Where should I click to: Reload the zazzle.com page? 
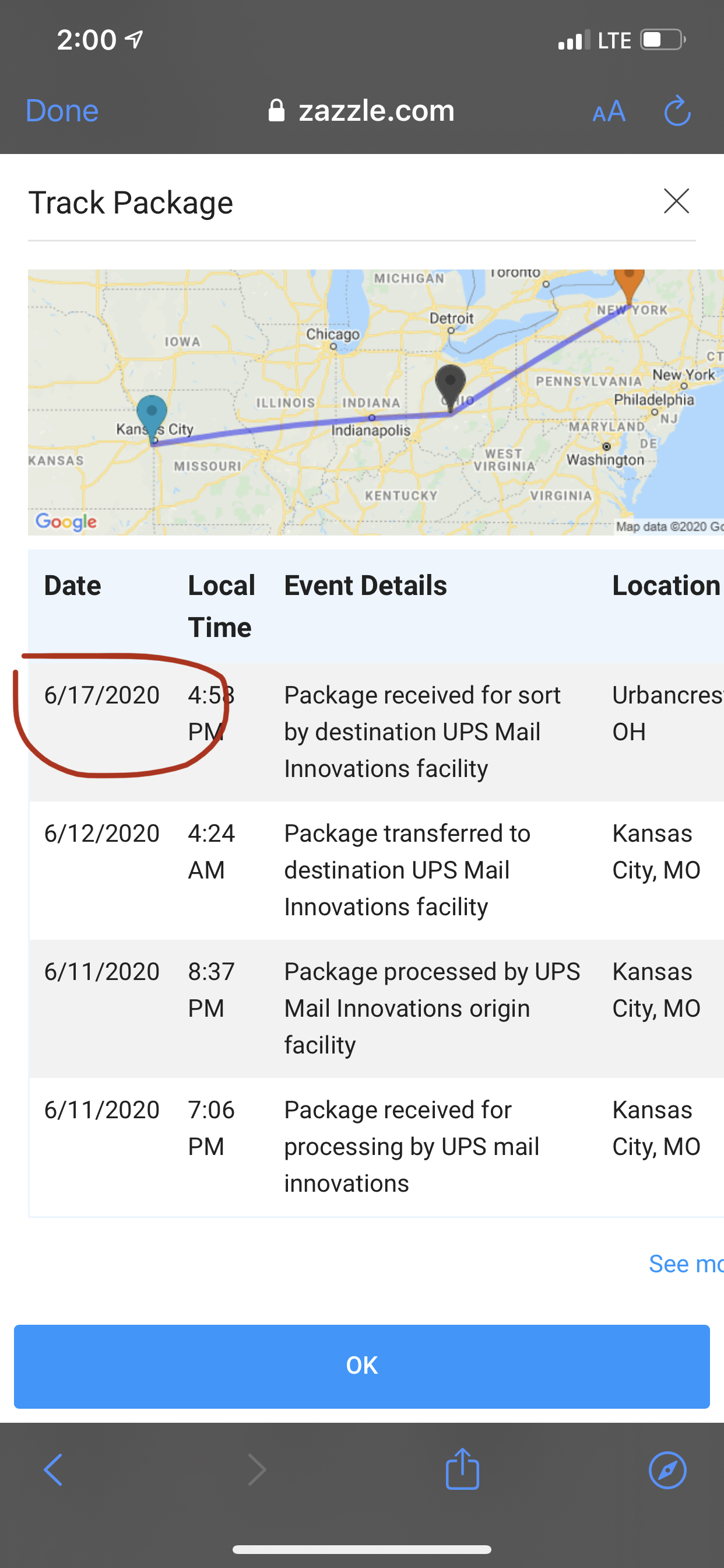(677, 111)
